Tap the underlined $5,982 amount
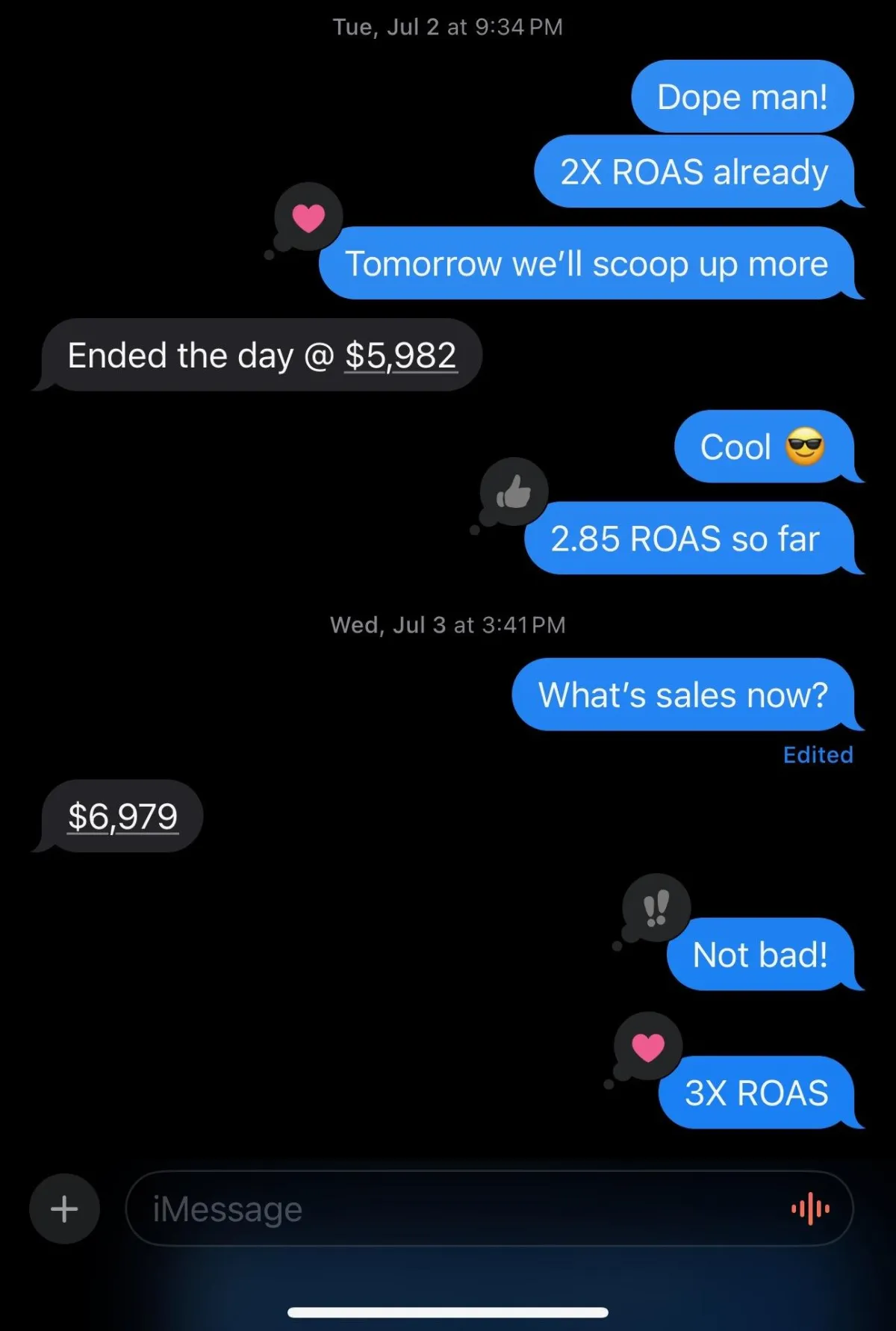896x1331 pixels. 400,356
